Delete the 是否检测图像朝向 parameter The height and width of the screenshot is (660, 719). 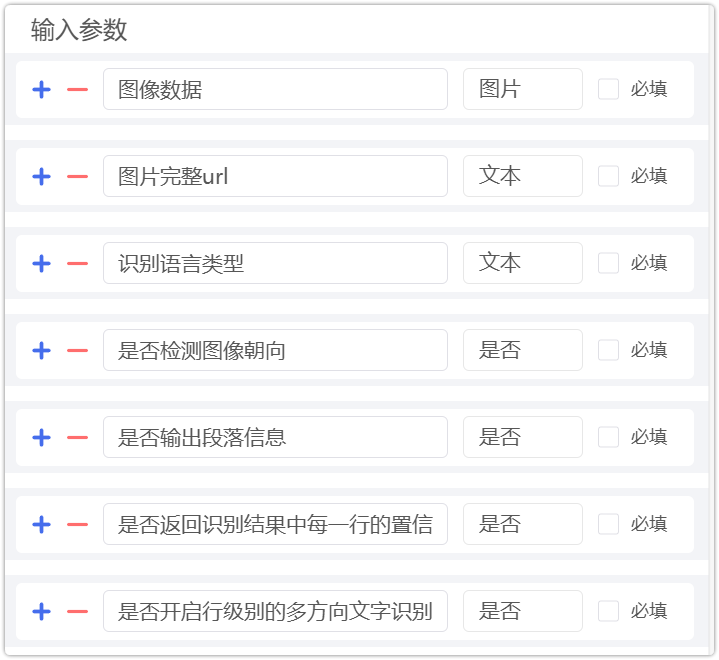pyautogui.click(x=77, y=351)
